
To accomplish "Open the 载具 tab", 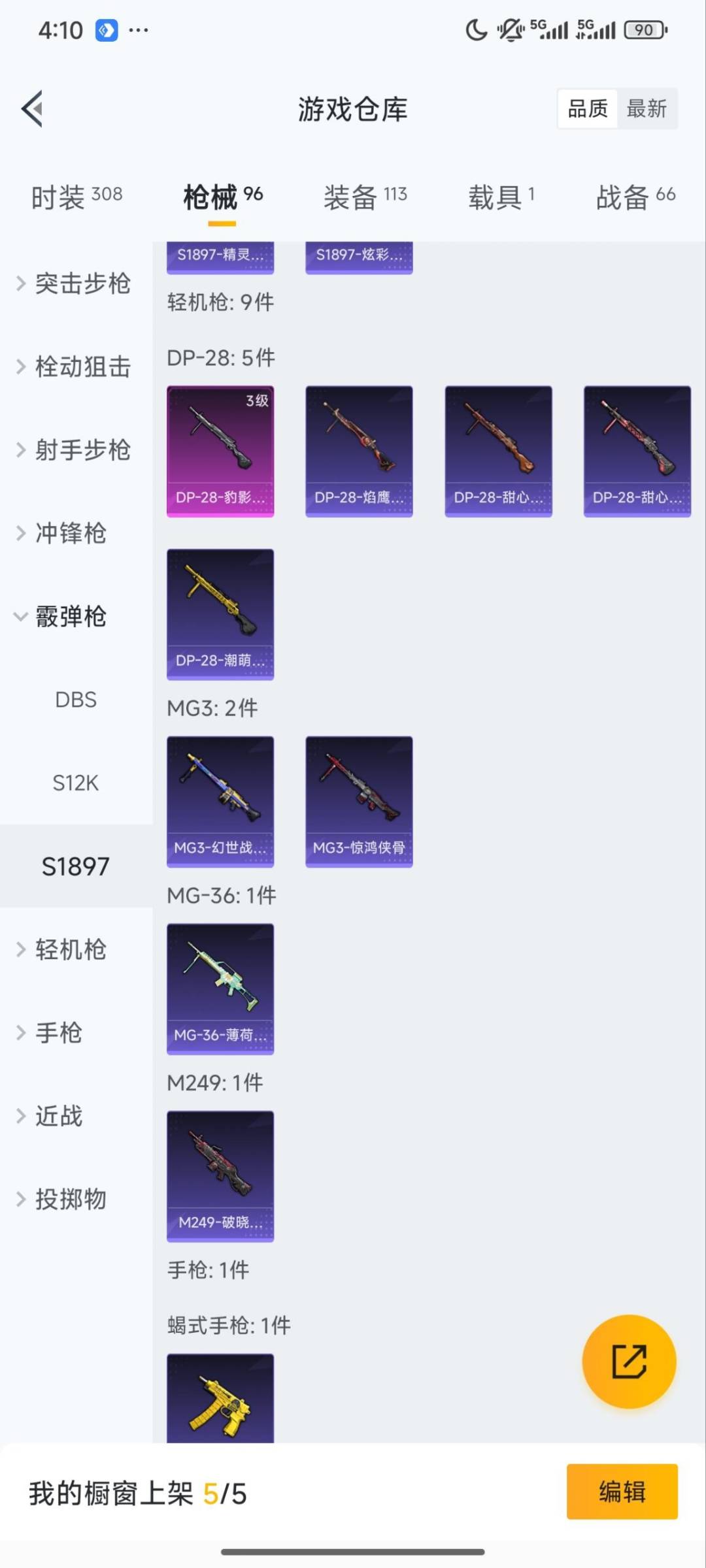I will 501,196.
